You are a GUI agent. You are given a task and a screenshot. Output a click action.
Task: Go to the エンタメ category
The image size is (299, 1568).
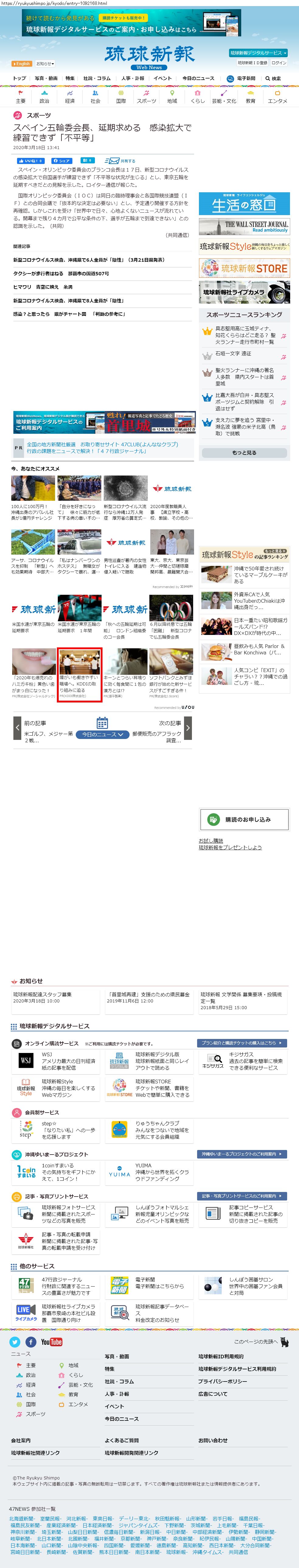277,97
